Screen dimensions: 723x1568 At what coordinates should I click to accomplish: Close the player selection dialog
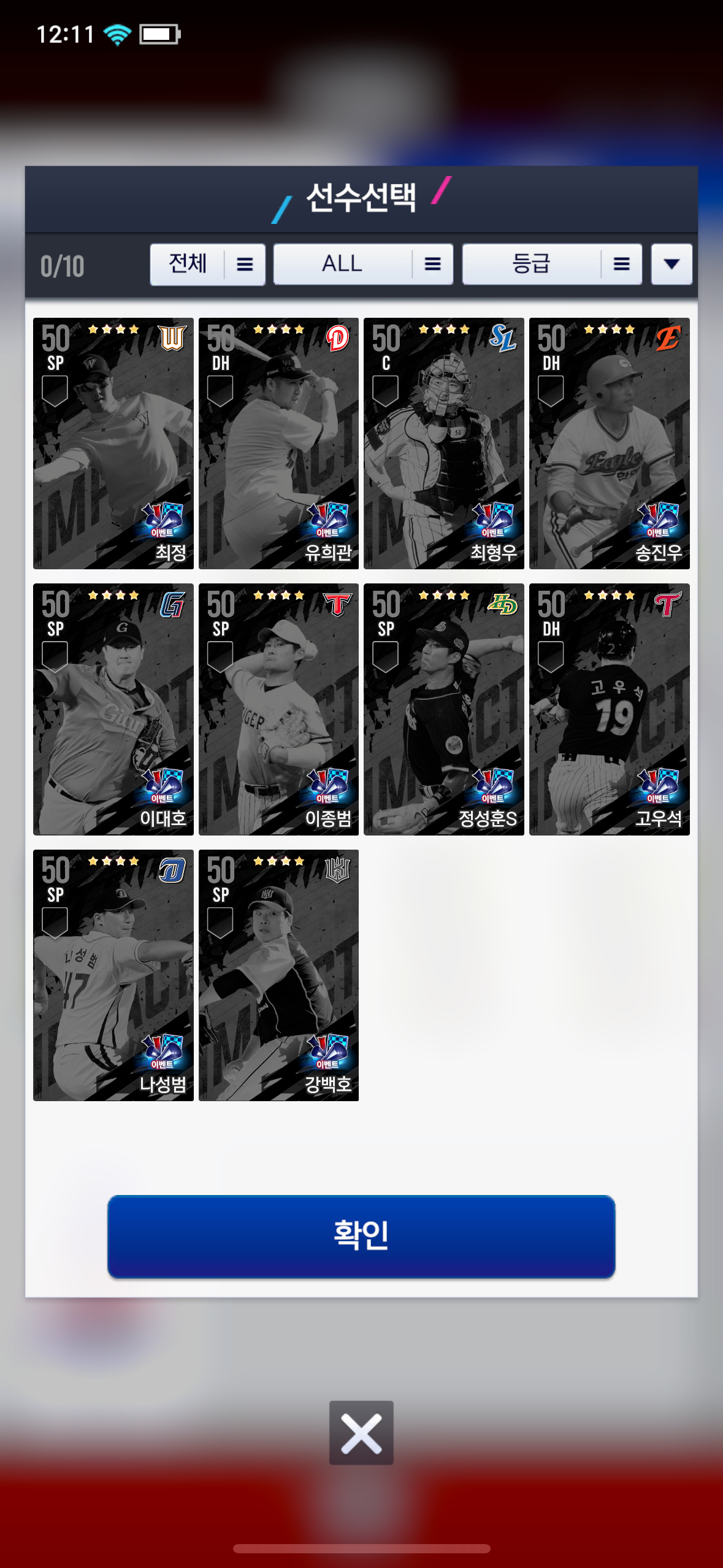361,1433
